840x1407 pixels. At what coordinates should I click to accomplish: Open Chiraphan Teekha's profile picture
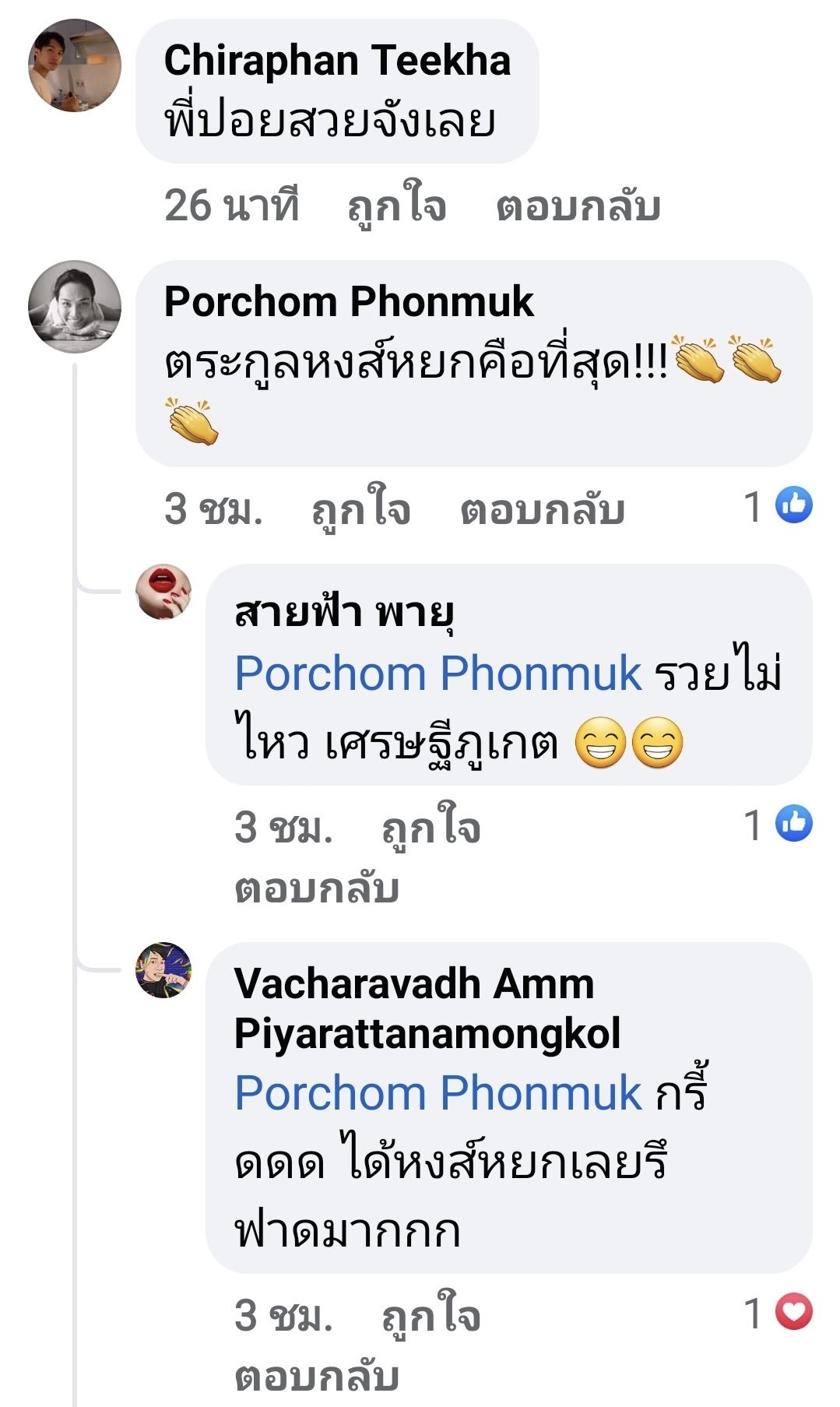point(75,66)
